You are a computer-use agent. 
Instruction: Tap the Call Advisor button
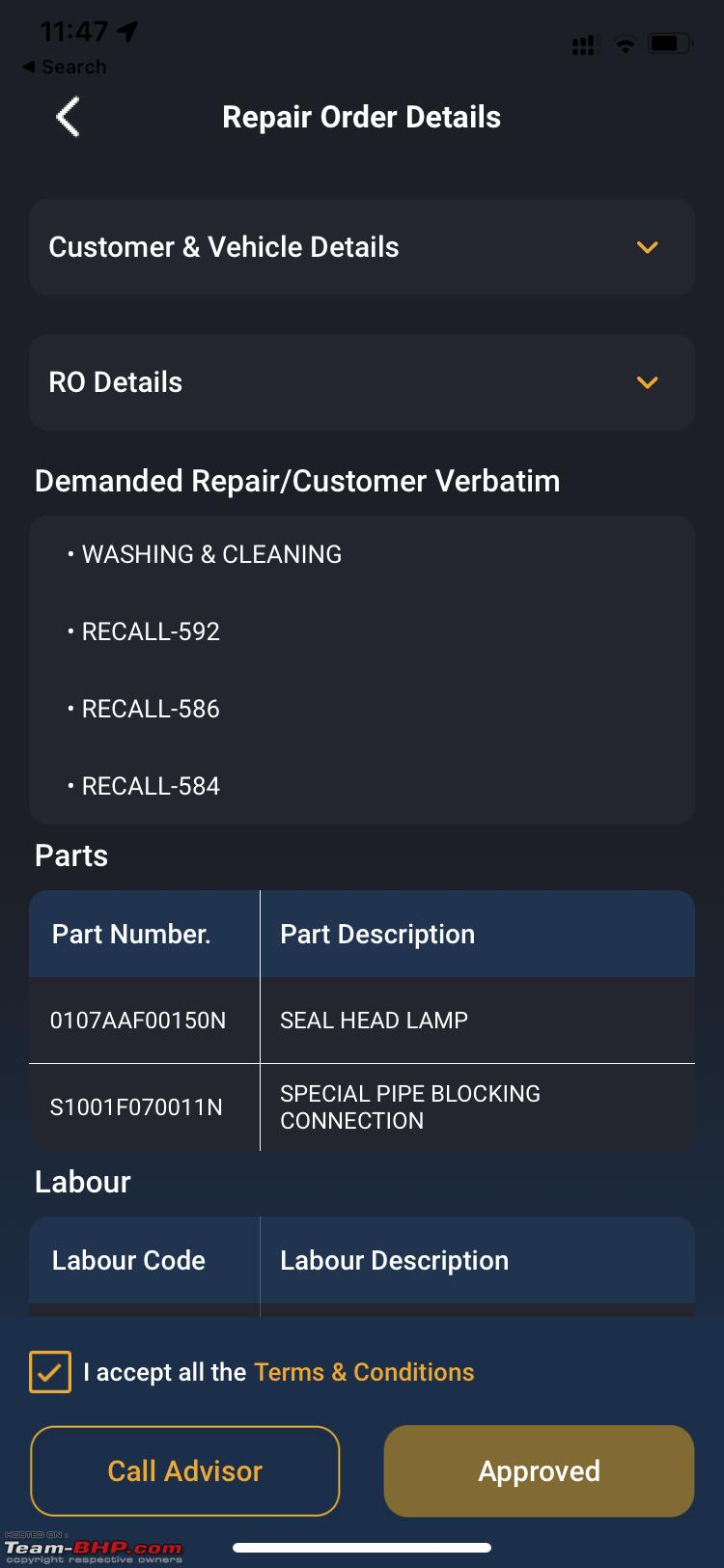point(185,1470)
